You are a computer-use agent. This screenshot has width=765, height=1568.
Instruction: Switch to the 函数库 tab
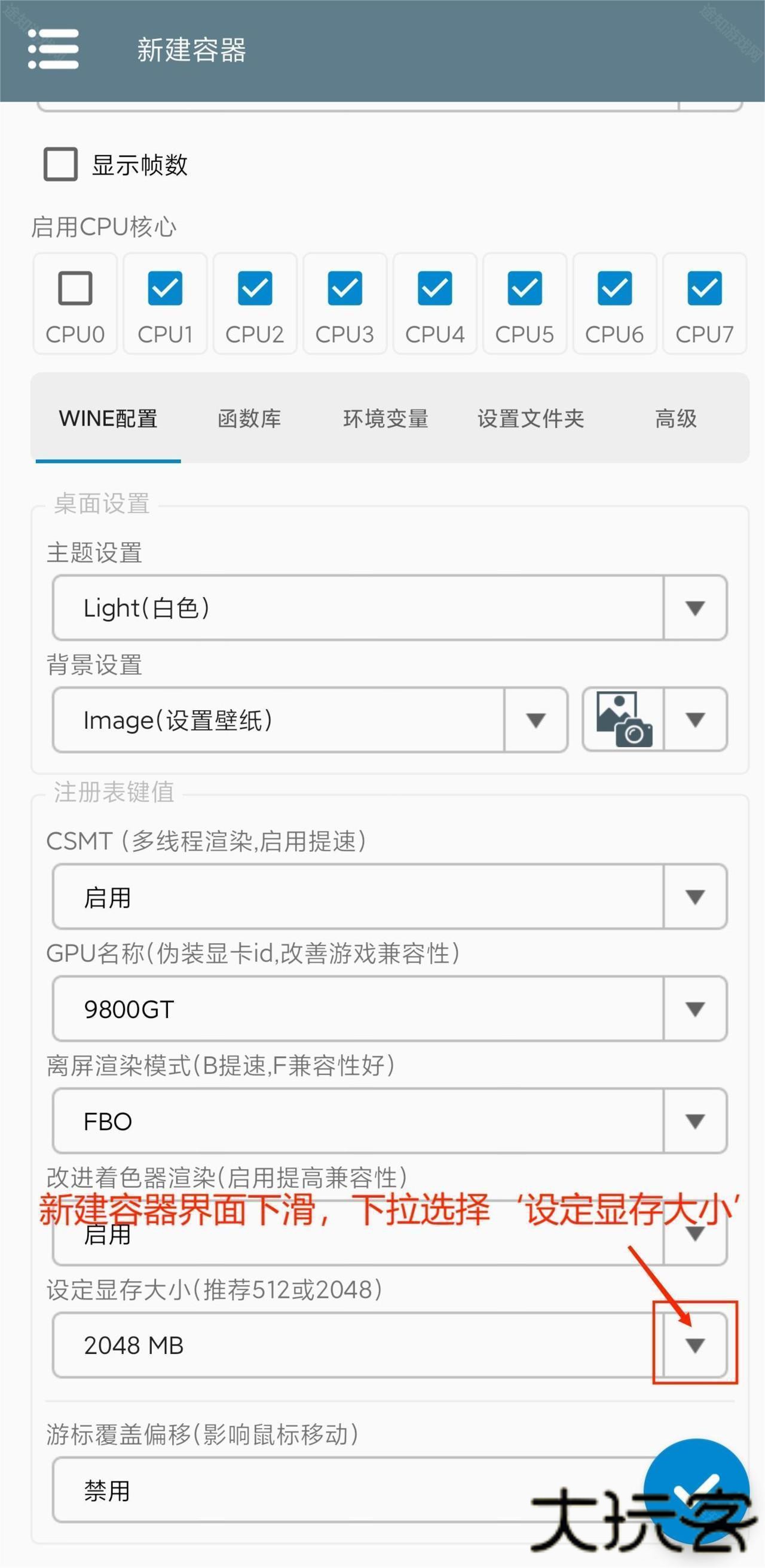249,419
